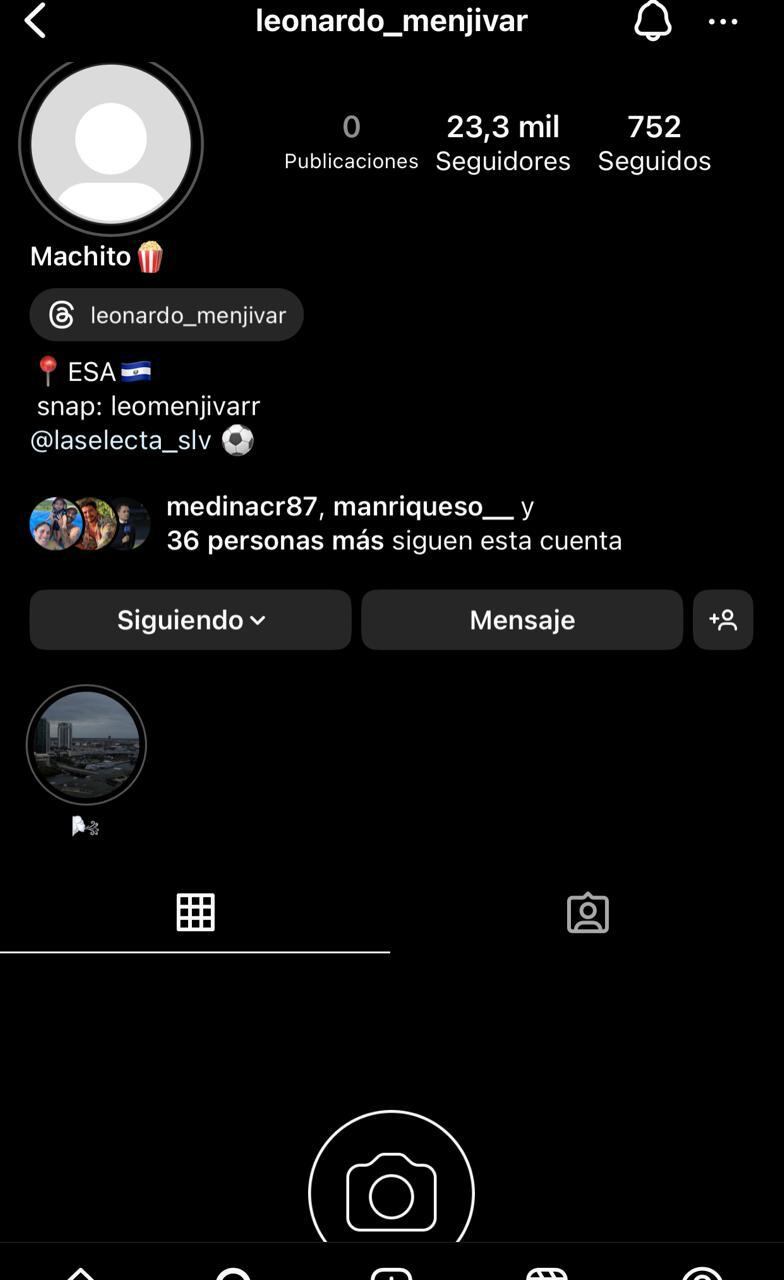This screenshot has height=1280, width=784.
Task: Switch to the tagged photos tab
Action: [588, 912]
